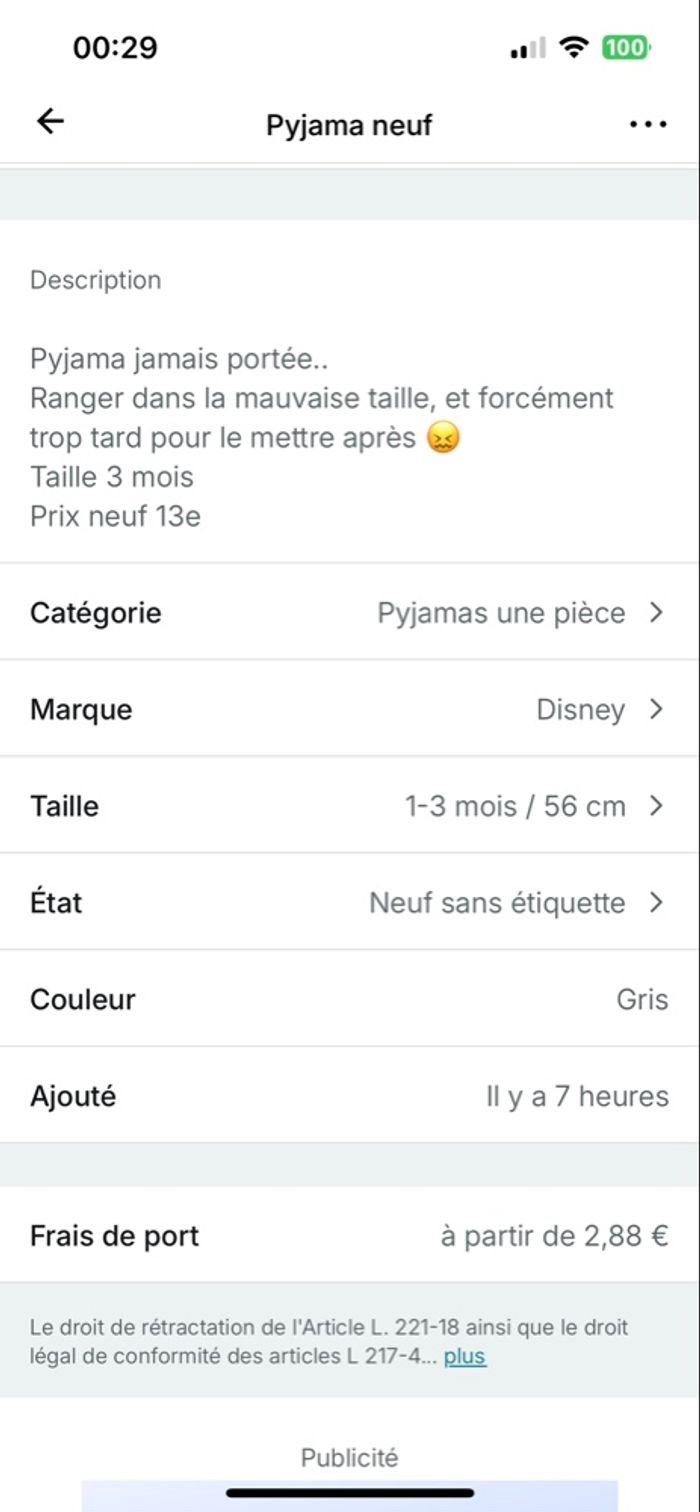Go back from the Pyjama neuf listing
The height and width of the screenshot is (1512, 700).
pyautogui.click(x=50, y=122)
